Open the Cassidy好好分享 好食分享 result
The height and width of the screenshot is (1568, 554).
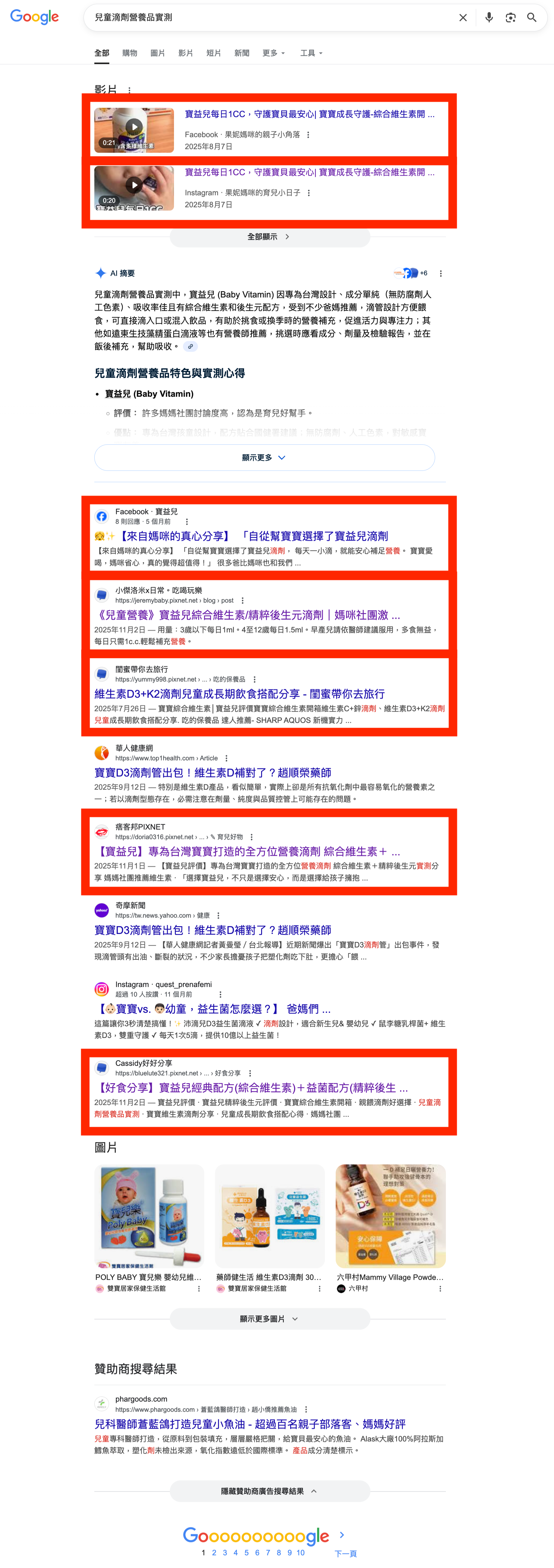point(251,1088)
